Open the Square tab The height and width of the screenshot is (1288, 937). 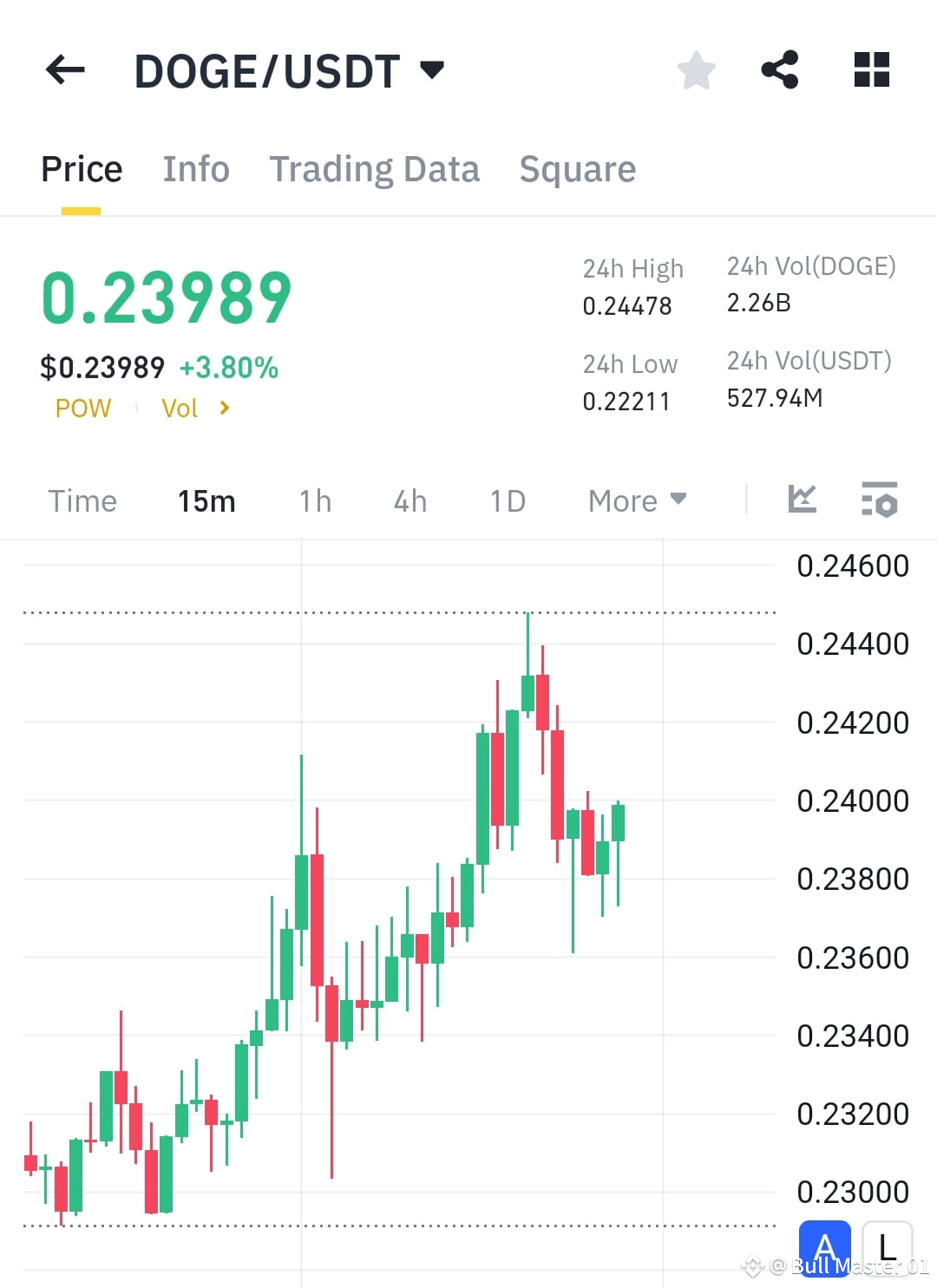coord(577,169)
